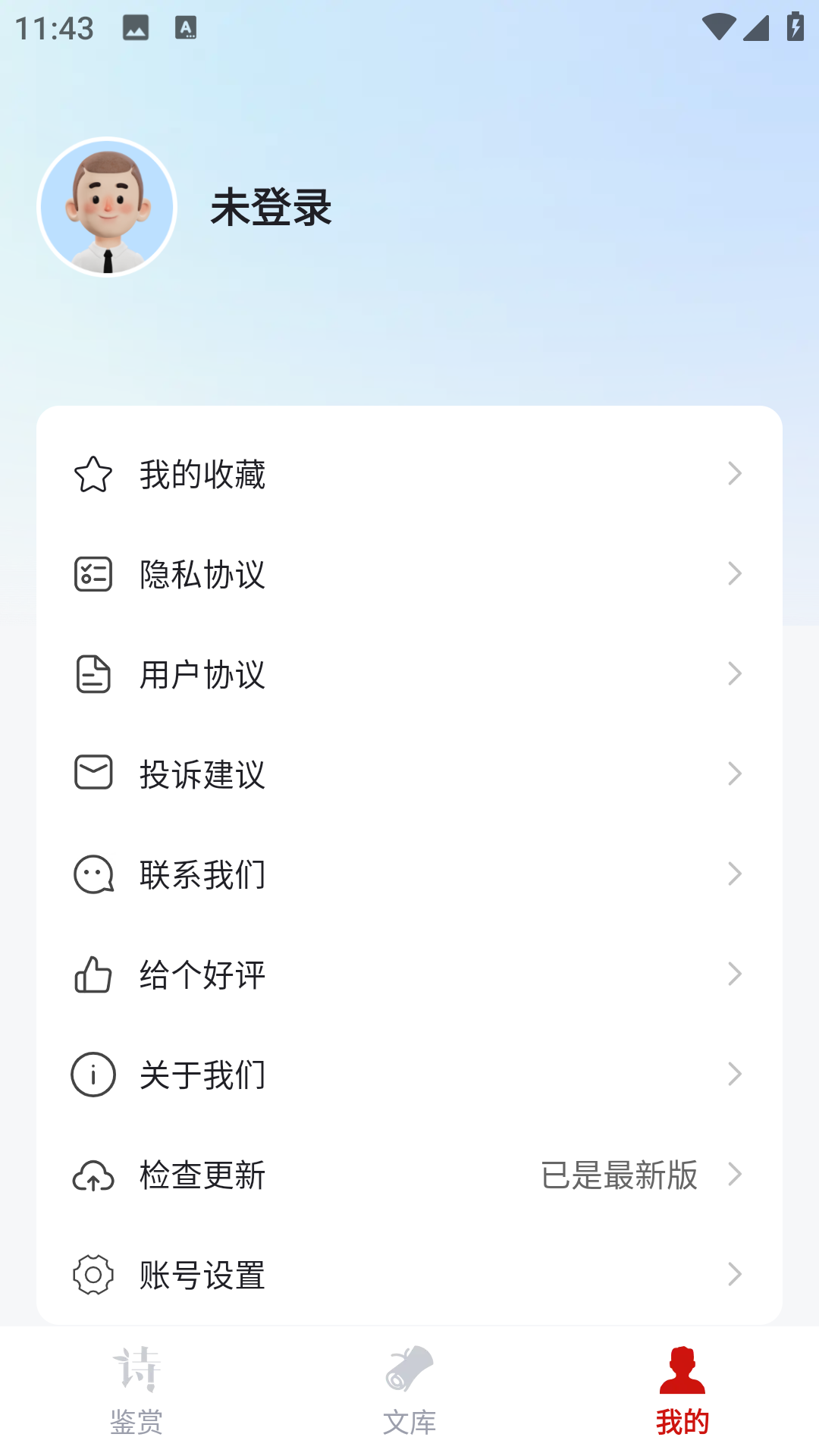Screen dimensions: 819x1456
Task: Click the envelope icon beside 投诉建议
Action: pos(93,773)
